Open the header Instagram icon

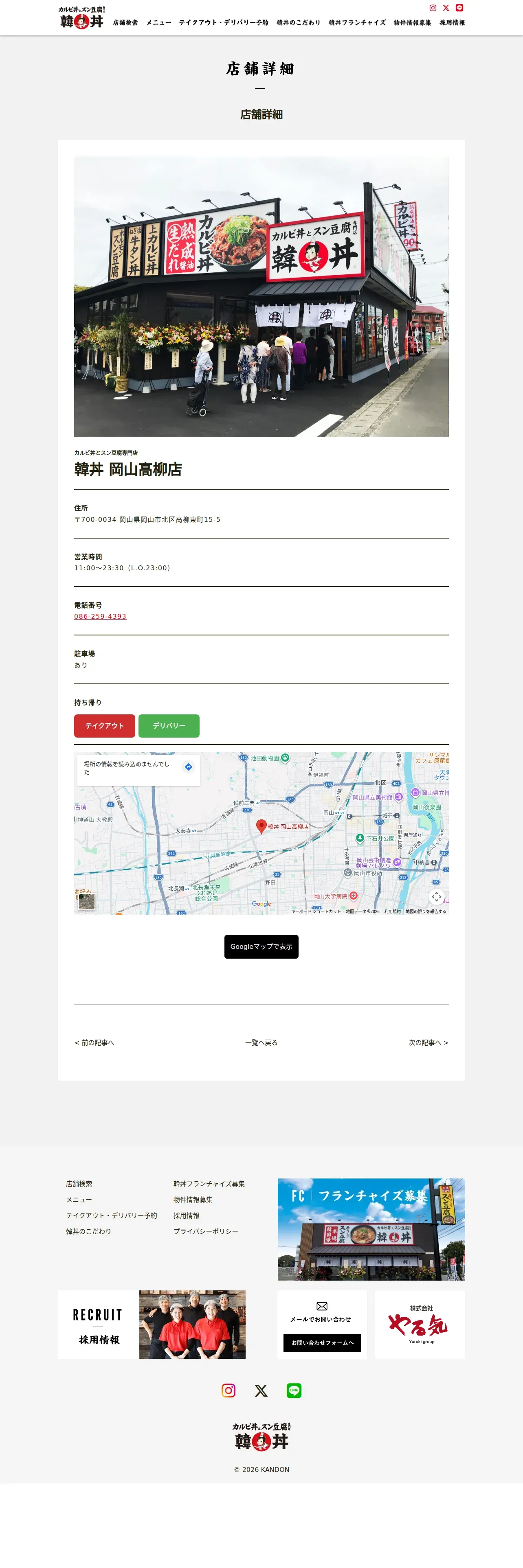[x=433, y=8]
